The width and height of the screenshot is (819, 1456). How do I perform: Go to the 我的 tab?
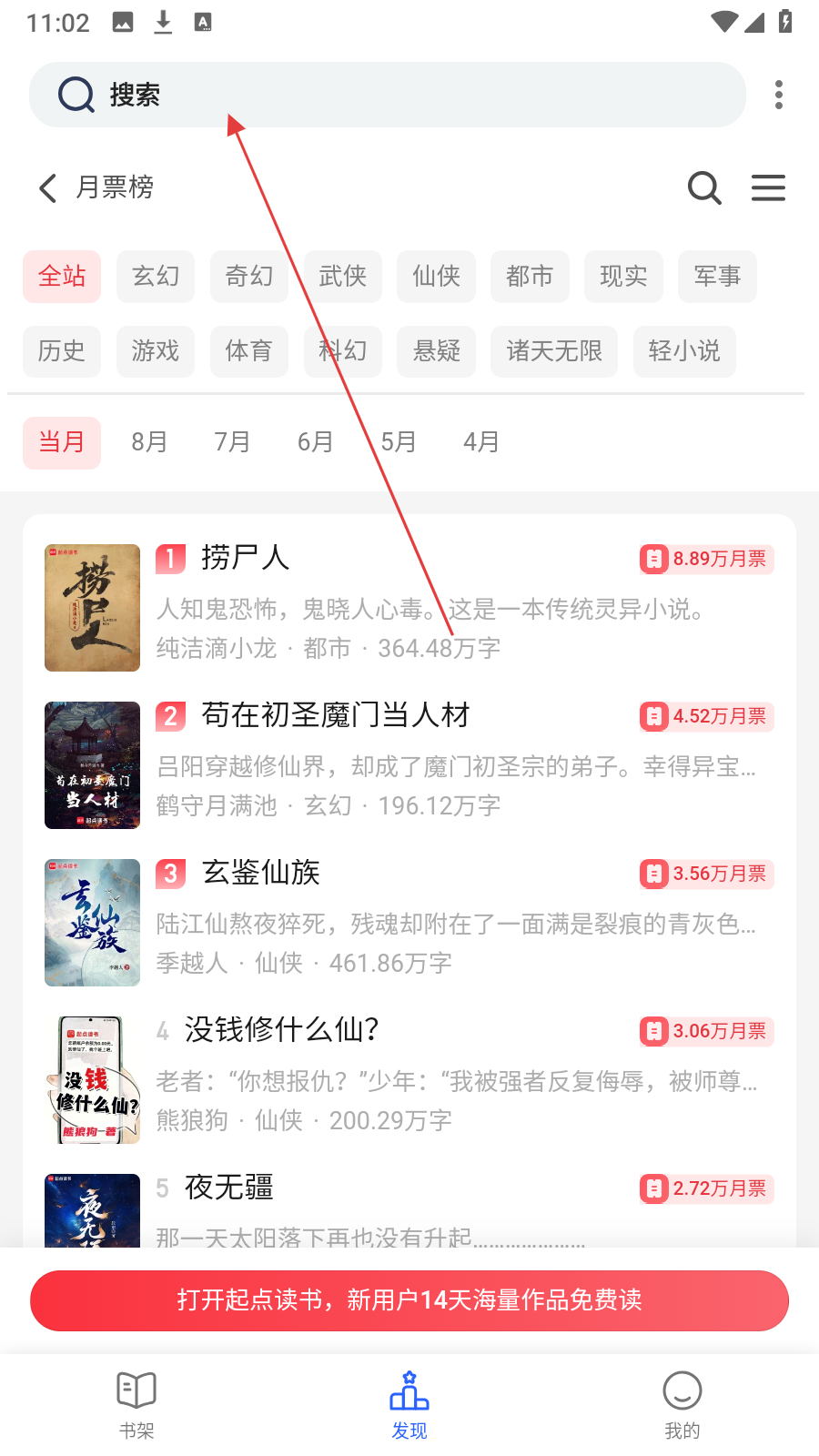(x=682, y=1405)
